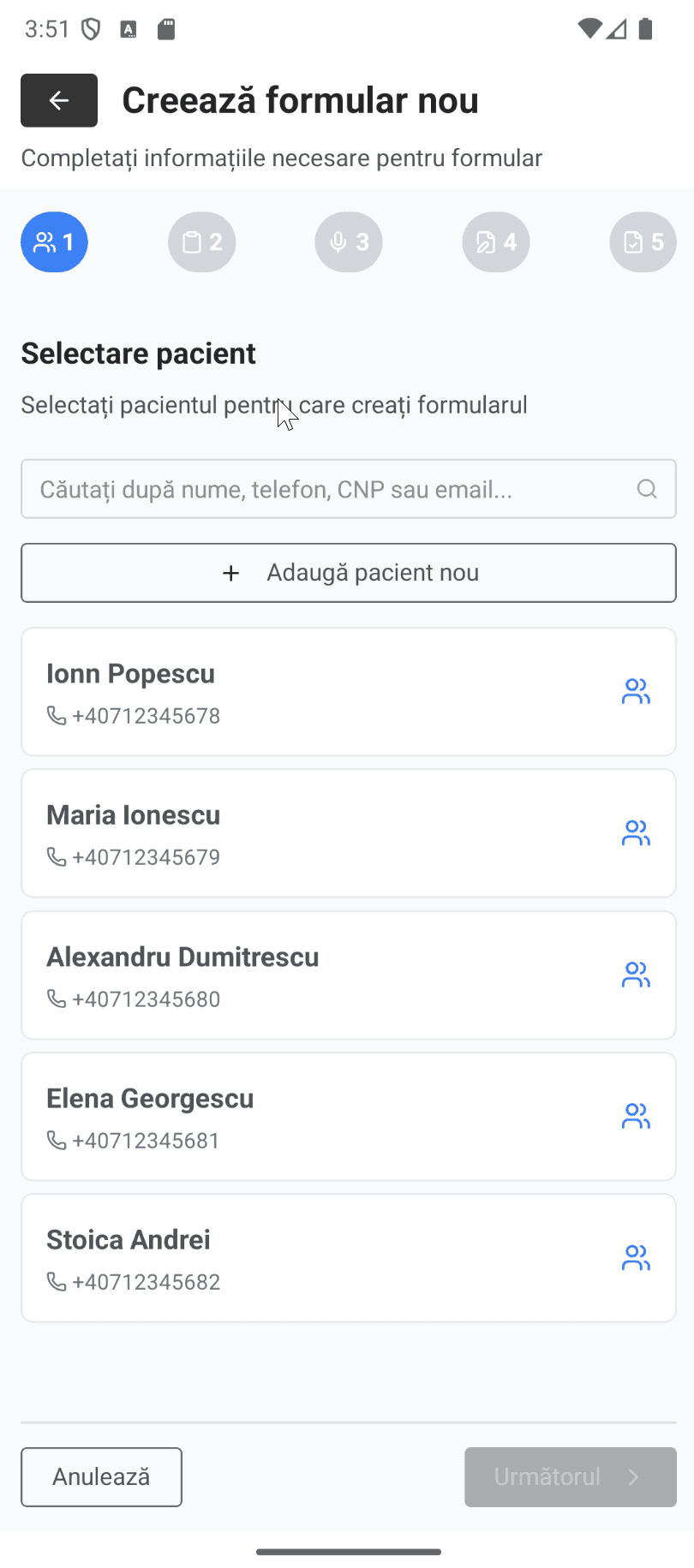Tap Adaugă pacient nou button
694x1568 pixels.
point(349,573)
